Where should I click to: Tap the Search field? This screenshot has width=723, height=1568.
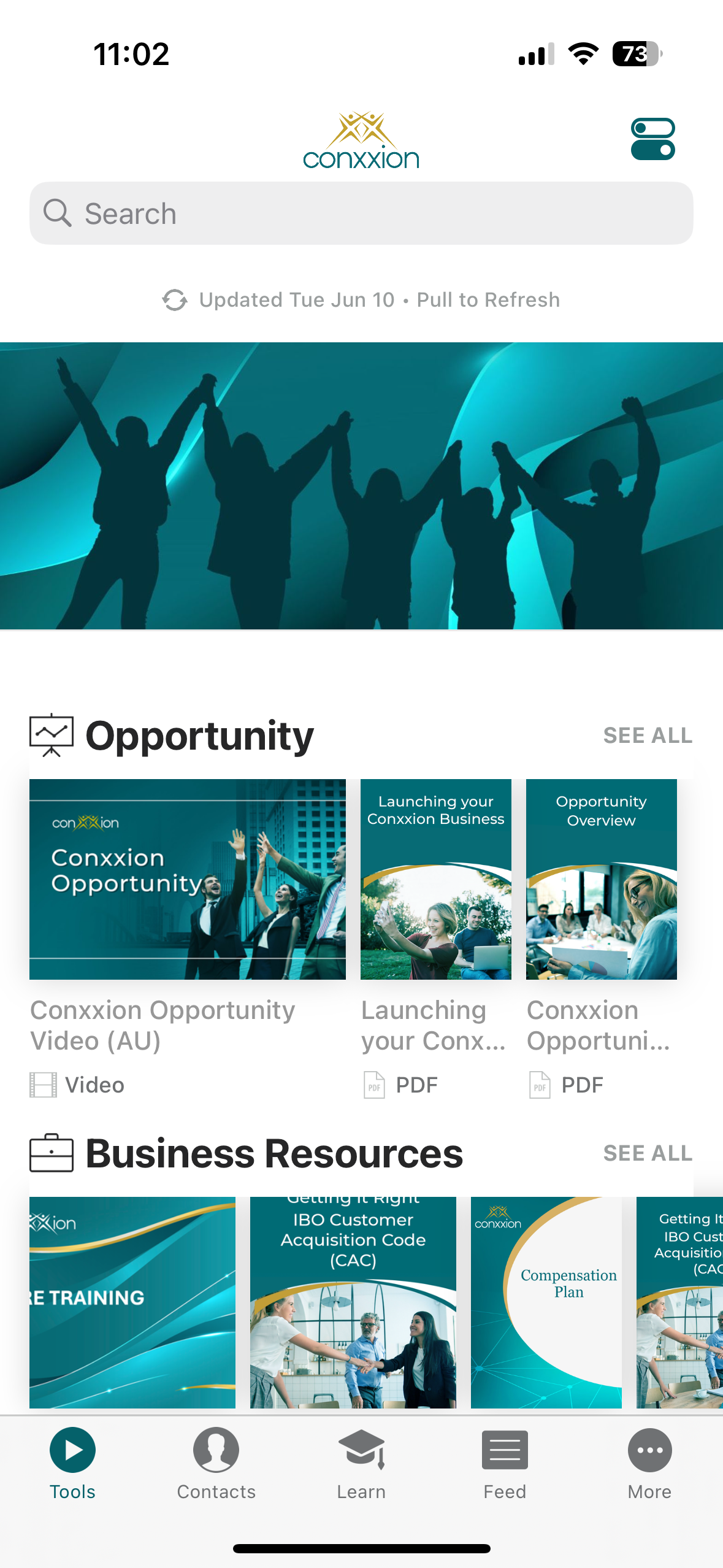pyautogui.click(x=361, y=213)
